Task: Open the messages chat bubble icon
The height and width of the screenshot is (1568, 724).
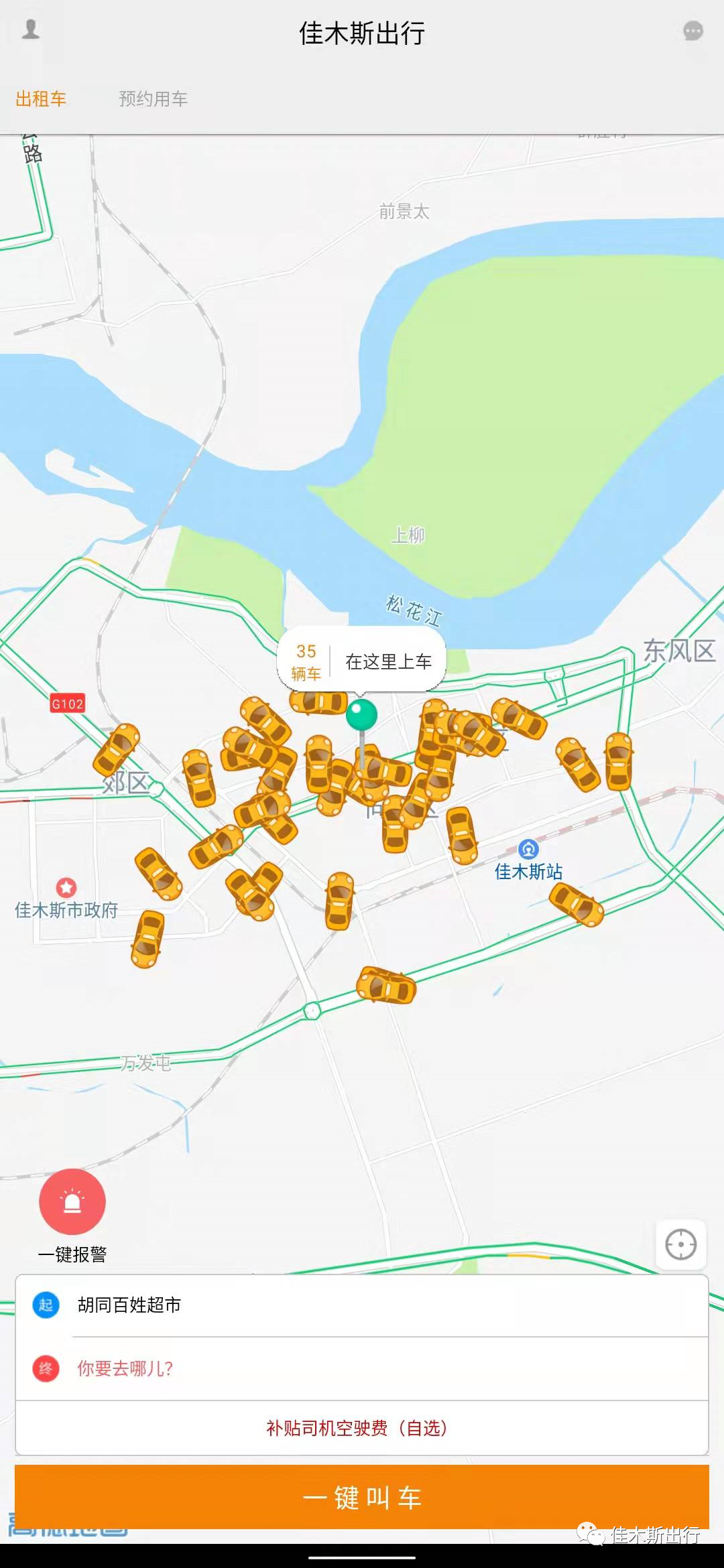Action: [x=692, y=31]
